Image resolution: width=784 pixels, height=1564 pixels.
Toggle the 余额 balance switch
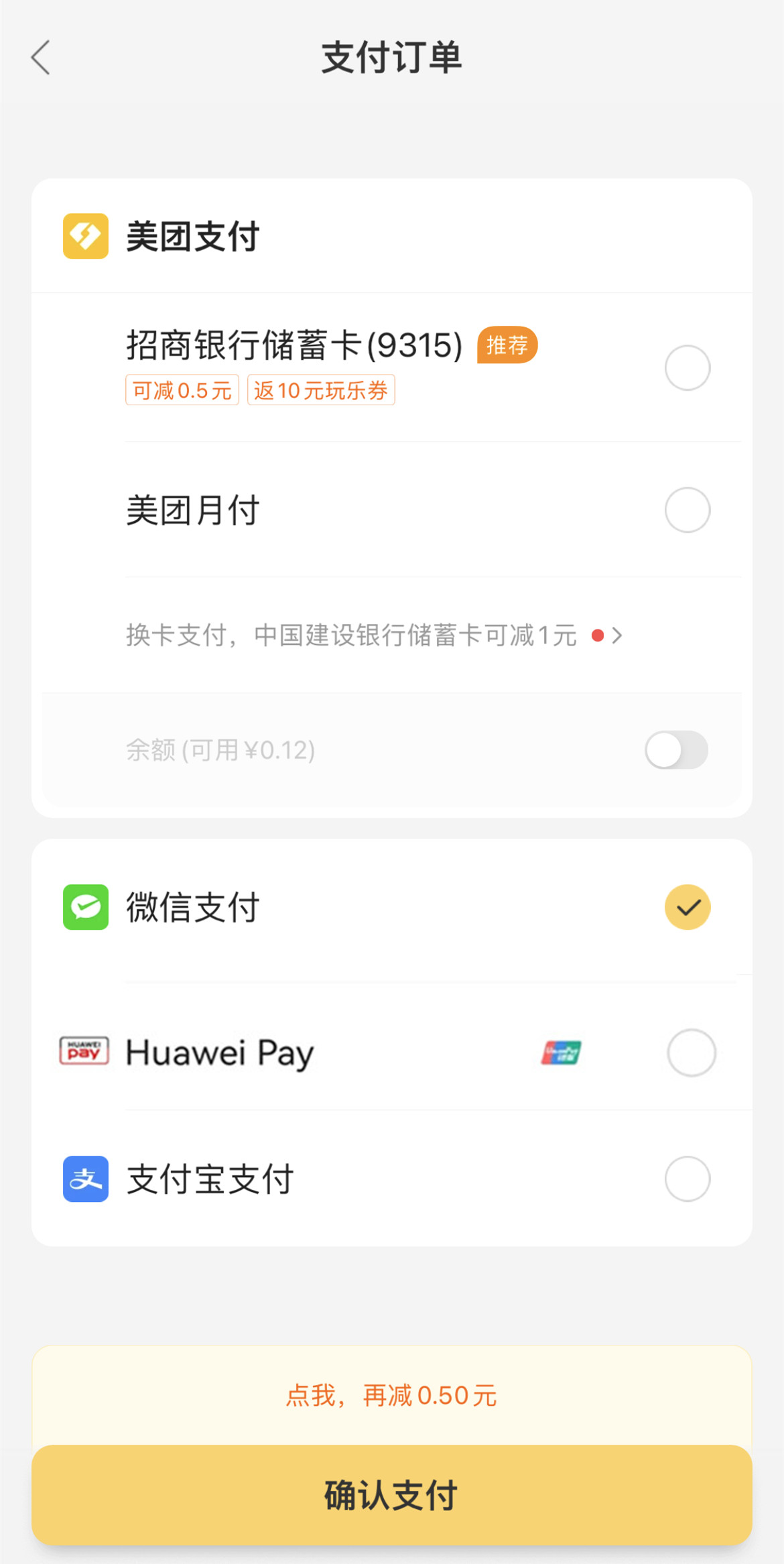(x=675, y=750)
